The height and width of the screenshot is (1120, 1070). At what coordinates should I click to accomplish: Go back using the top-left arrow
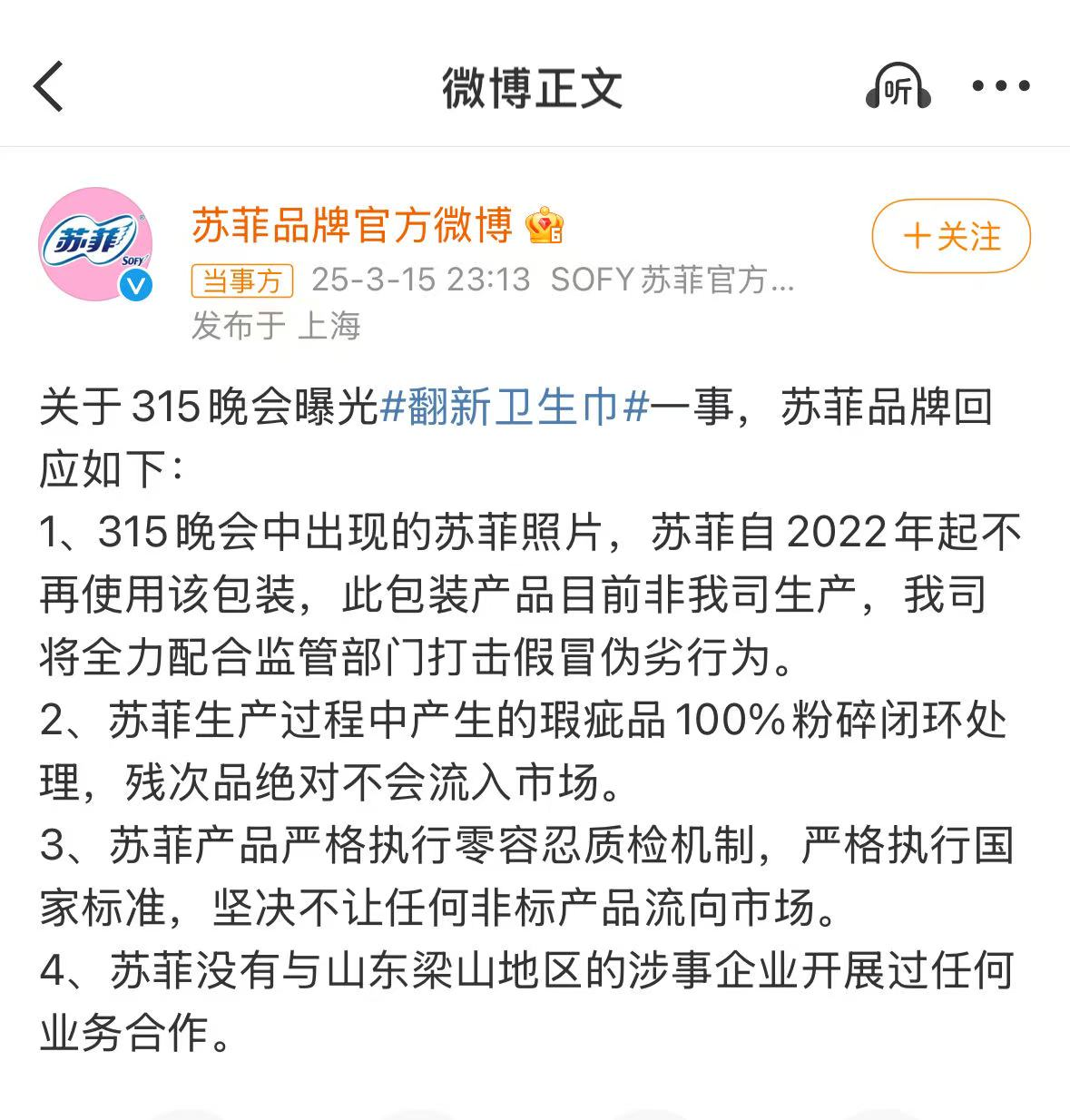pyautogui.click(x=49, y=87)
